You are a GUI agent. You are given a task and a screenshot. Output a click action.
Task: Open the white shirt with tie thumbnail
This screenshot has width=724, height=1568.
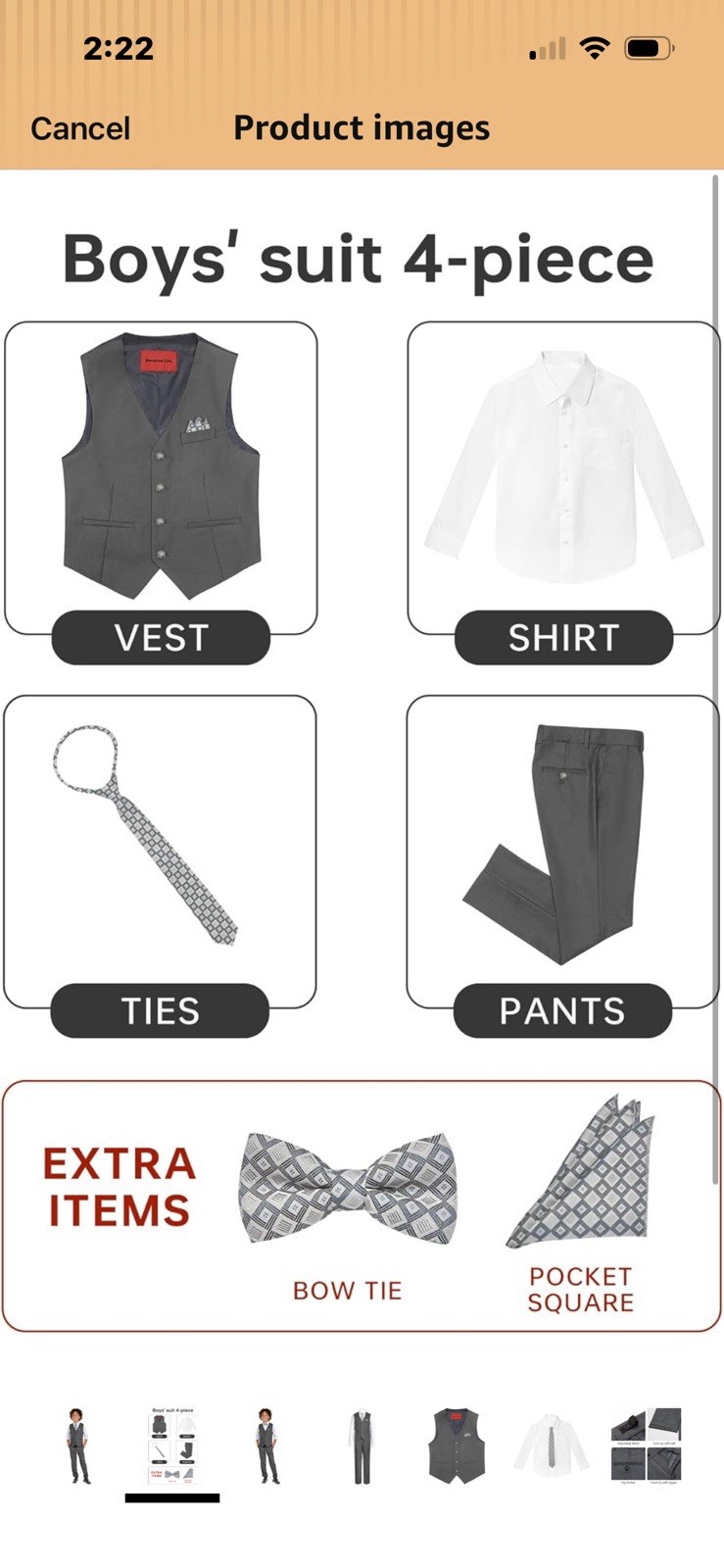[x=551, y=1445]
